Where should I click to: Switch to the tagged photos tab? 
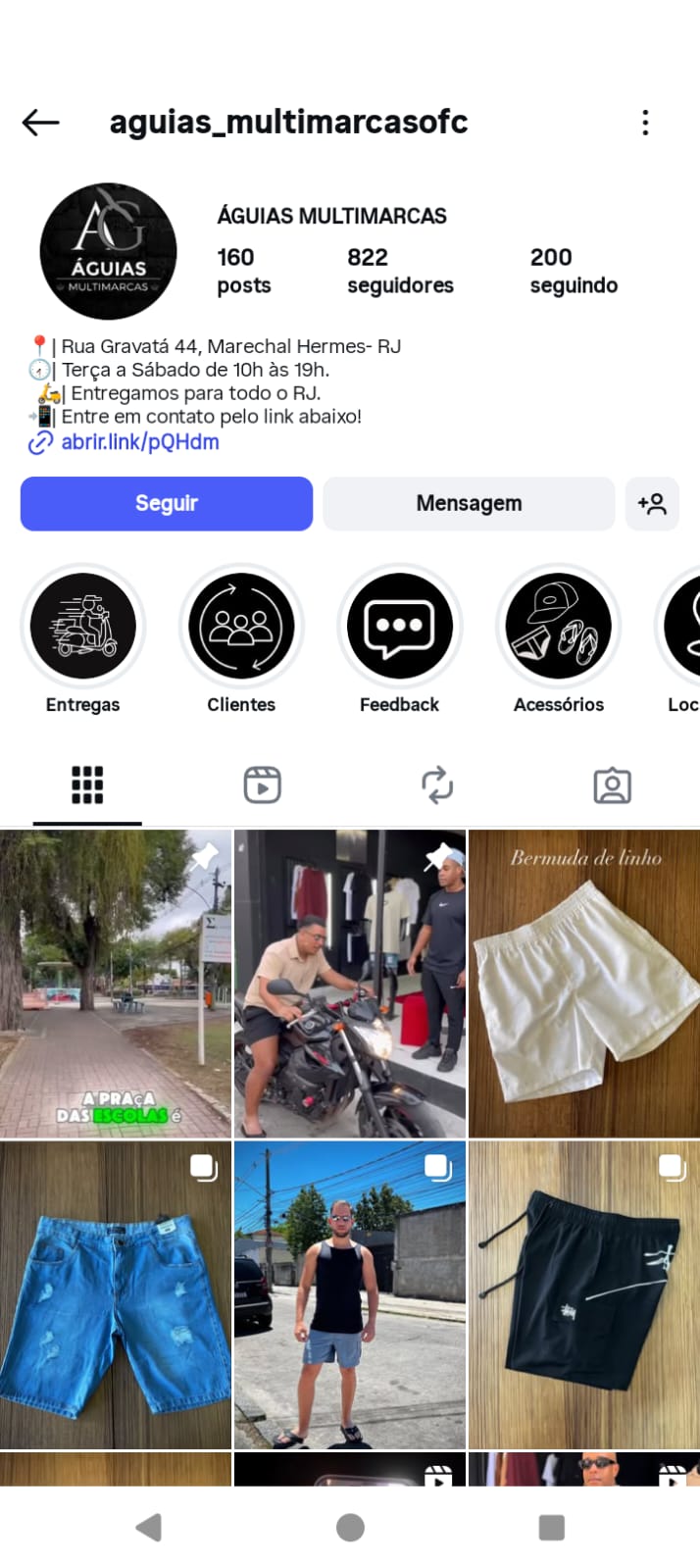(612, 785)
